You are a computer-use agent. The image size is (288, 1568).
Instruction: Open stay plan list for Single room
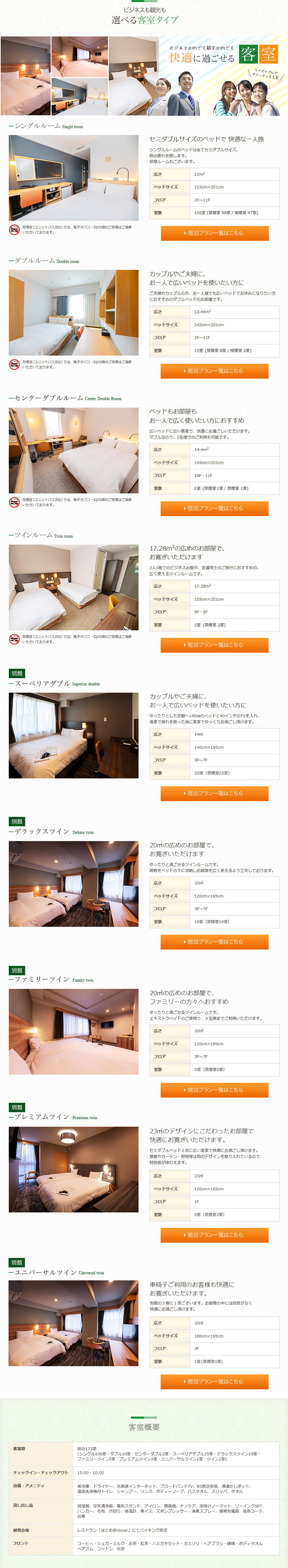click(214, 233)
